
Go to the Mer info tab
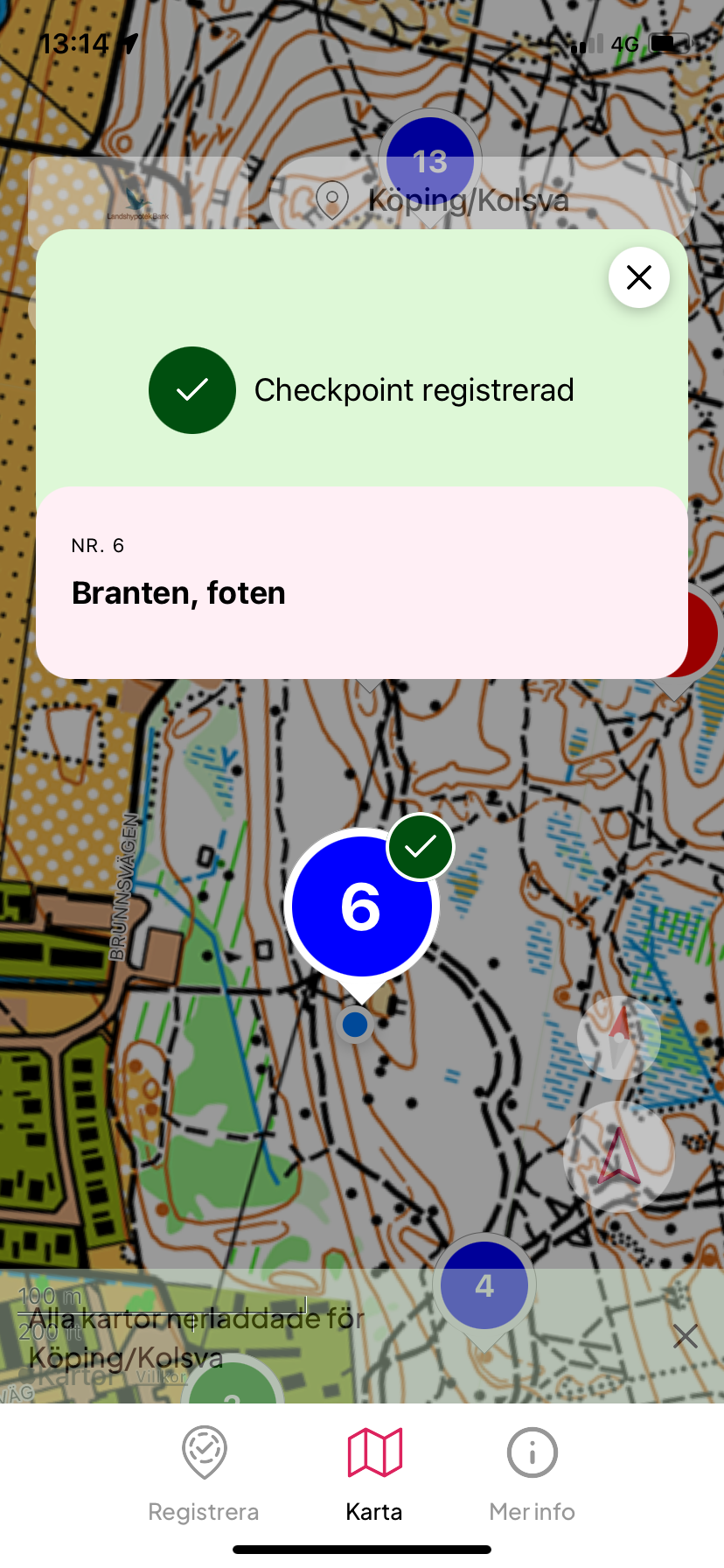(x=532, y=1473)
